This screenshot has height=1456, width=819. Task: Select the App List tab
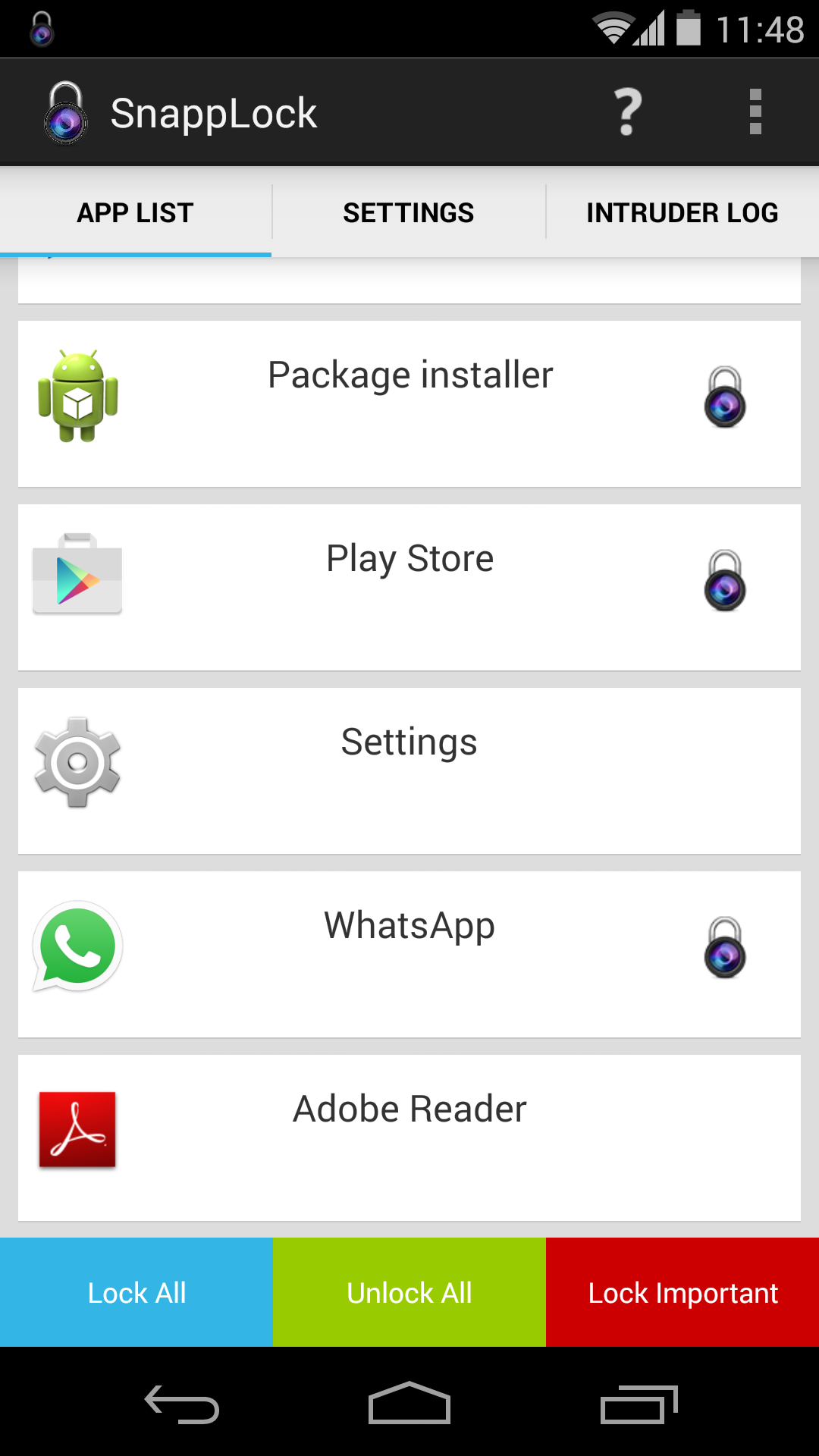[x=136, y=212]
